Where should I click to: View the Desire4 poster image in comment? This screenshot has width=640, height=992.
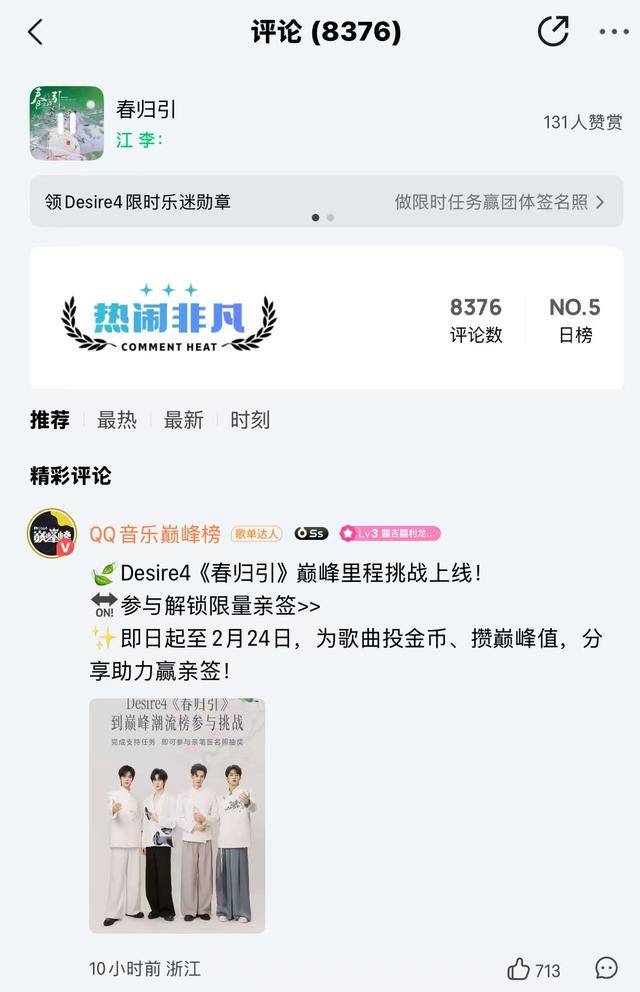177,815
